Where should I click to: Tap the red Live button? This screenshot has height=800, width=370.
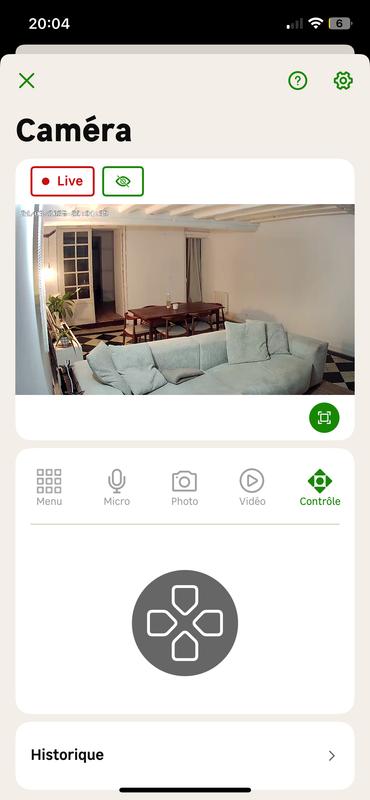click(x=63, y=181)
